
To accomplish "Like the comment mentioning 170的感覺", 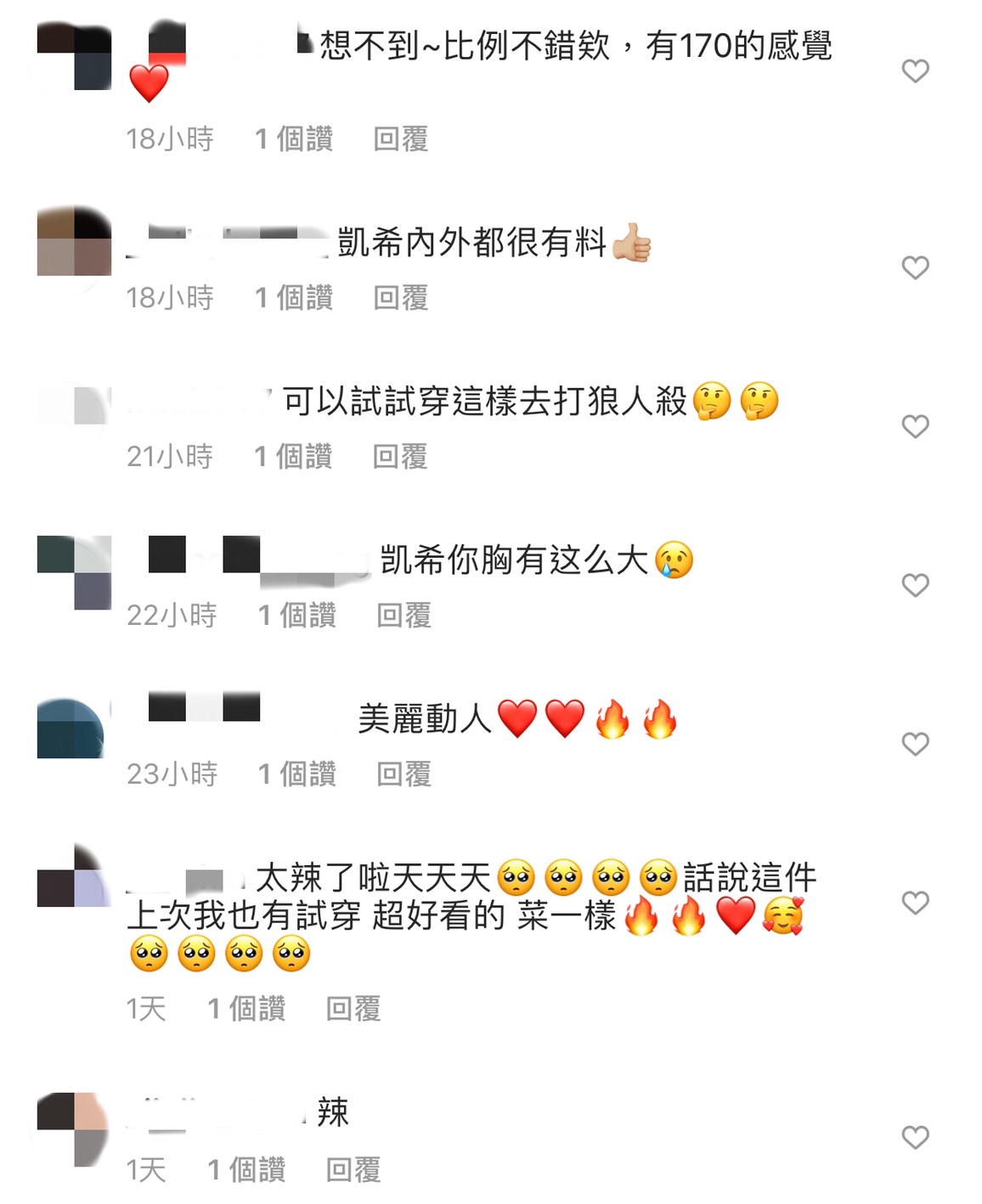I will [x=915, y=71].
